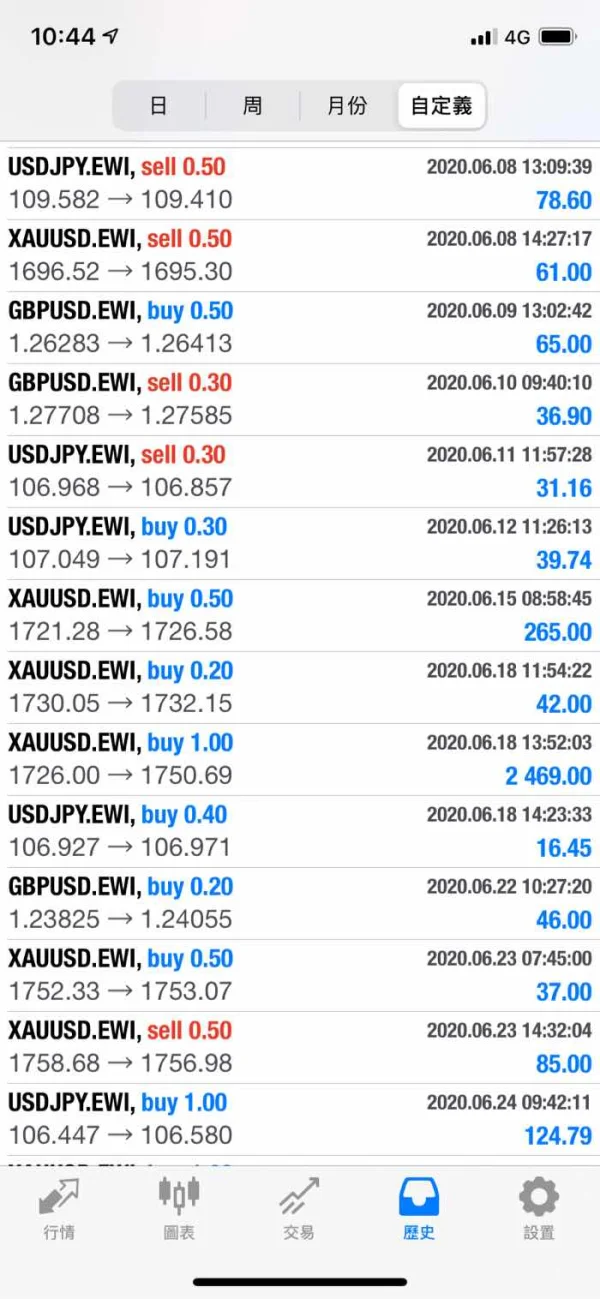The image size is (600, 1299).
Task: View the GBPUSD buy trade from 2020.06.09
Action: click(300, 328)
